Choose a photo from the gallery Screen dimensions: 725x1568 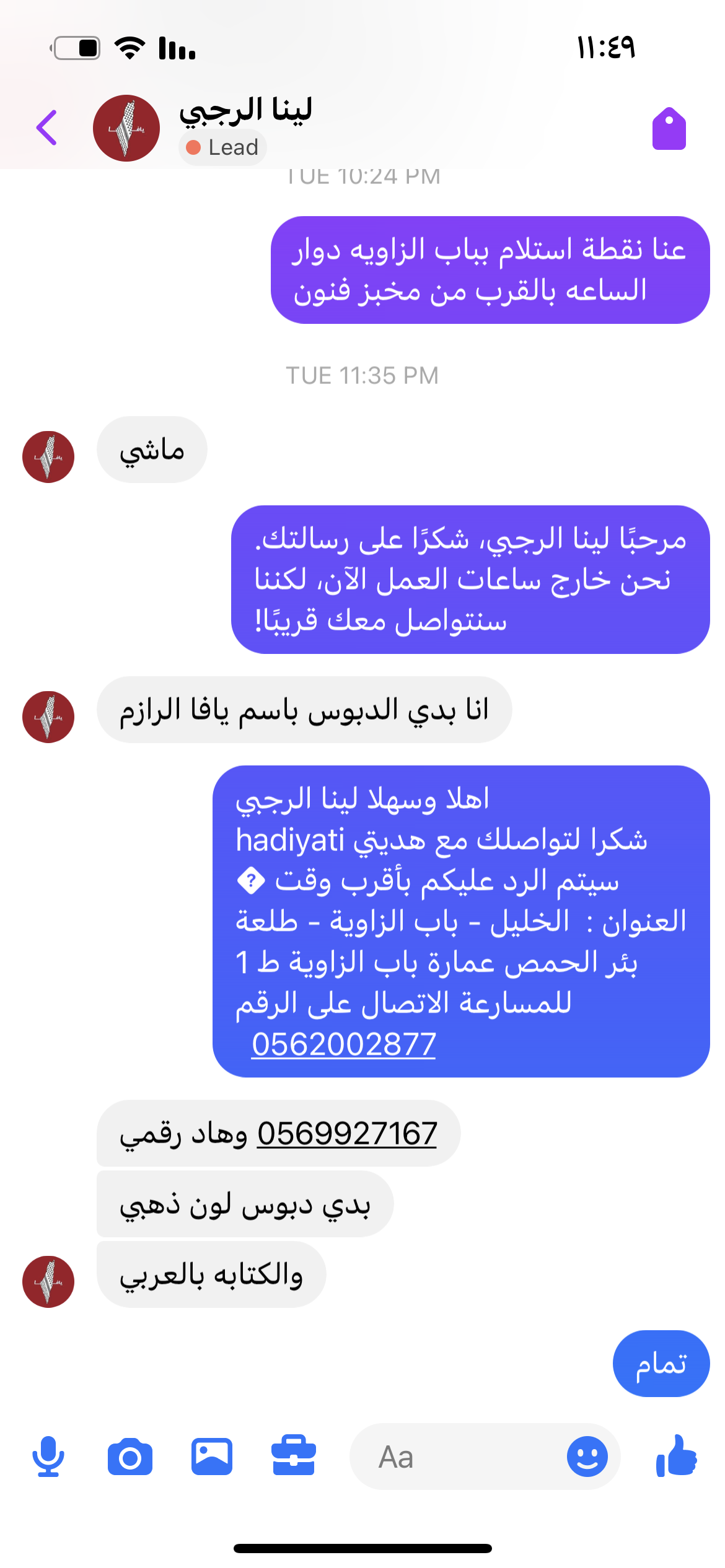(x=212, y=1457)
